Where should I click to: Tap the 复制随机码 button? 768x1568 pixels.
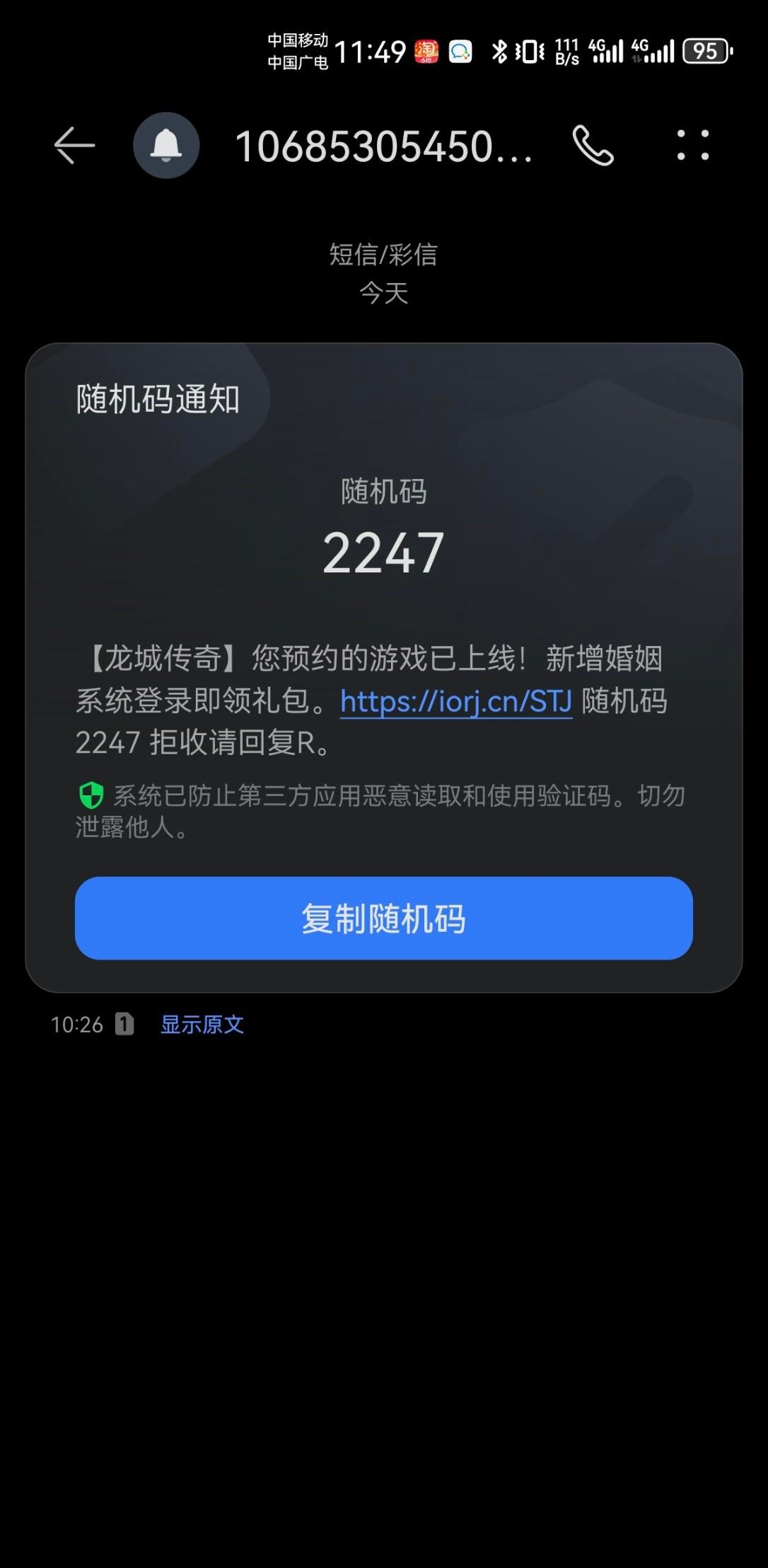(x=383, y=918)
